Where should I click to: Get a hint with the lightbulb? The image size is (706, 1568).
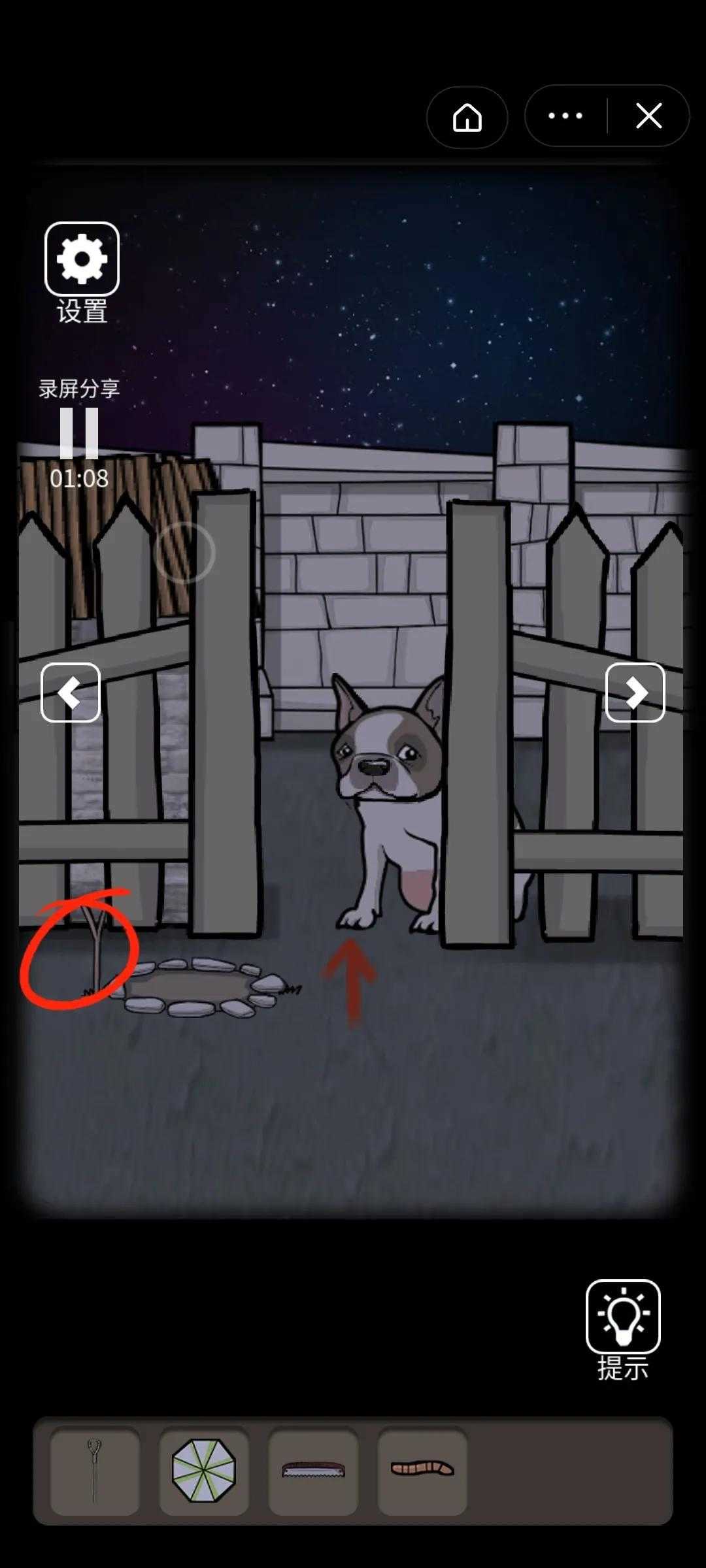tap(623, 1316)
